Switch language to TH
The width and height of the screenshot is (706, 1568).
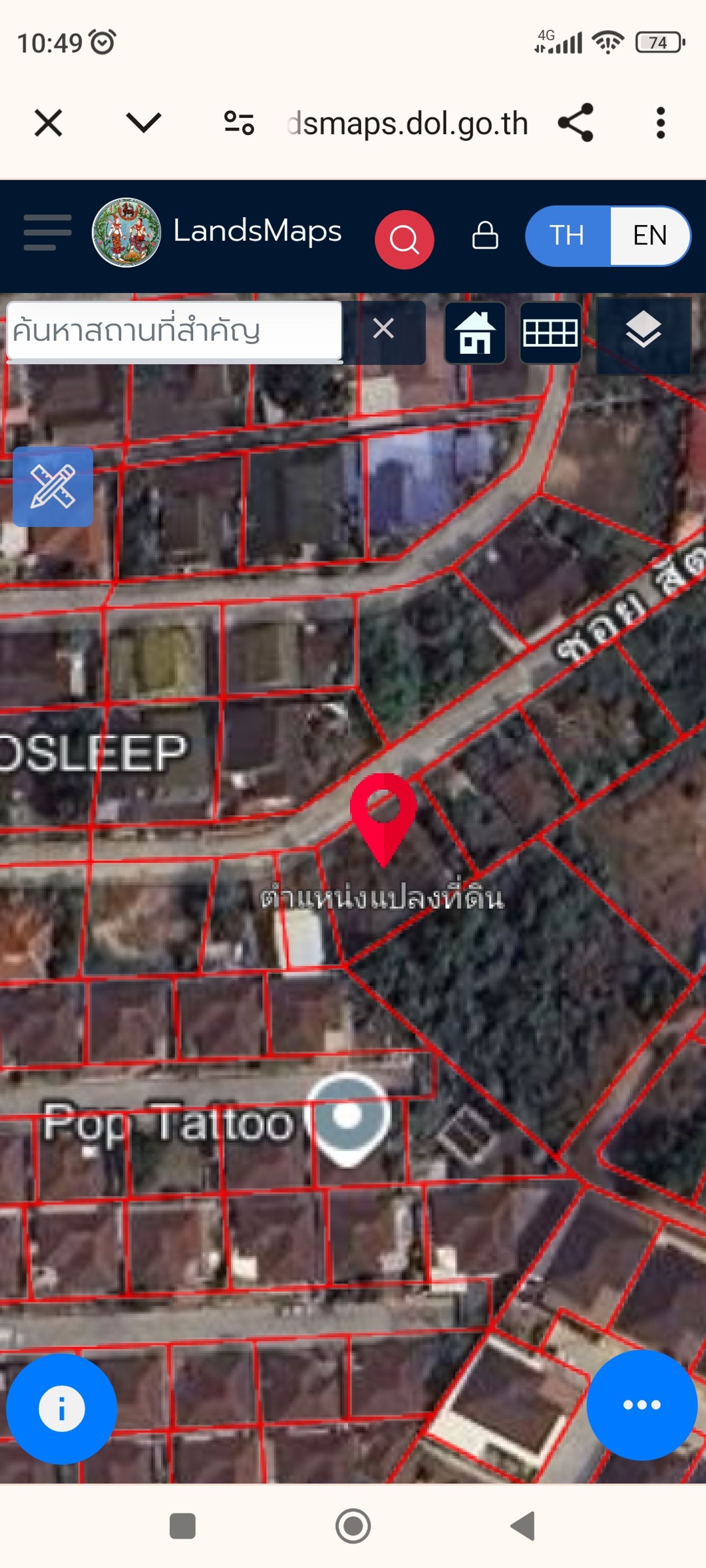[x=567, y=235]
